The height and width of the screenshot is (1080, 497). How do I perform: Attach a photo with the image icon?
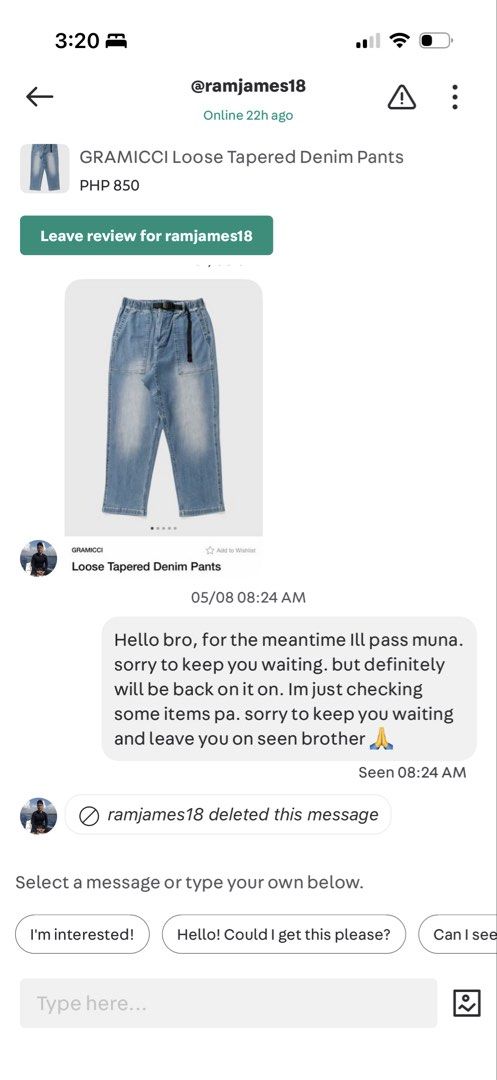tap(467, 1003)
